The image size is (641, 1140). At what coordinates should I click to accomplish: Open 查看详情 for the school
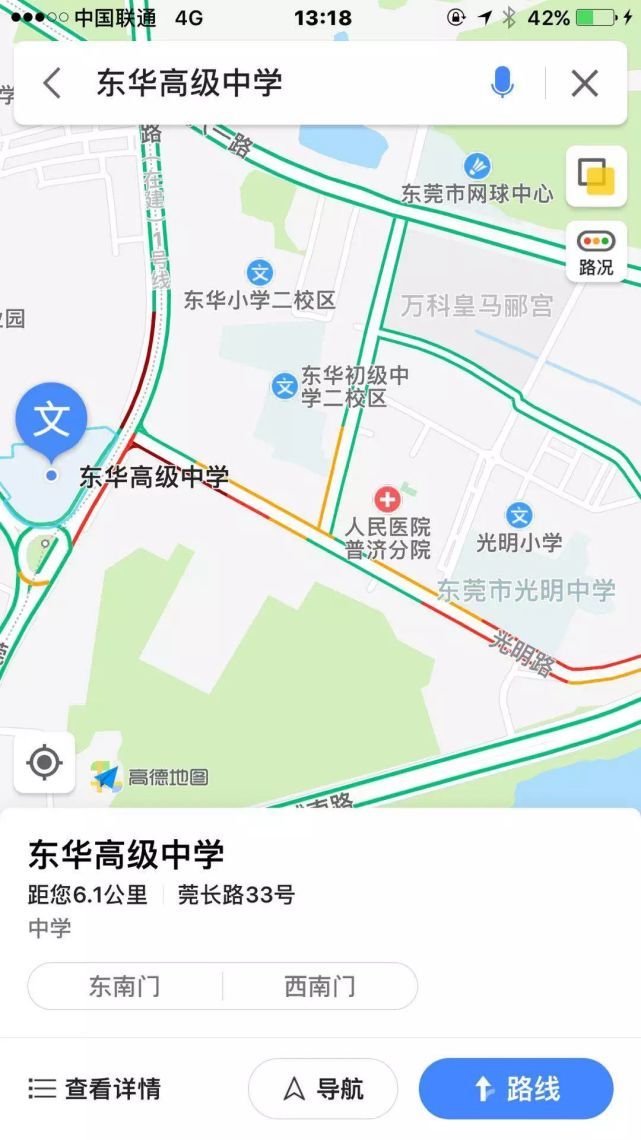click(95, 1089)
